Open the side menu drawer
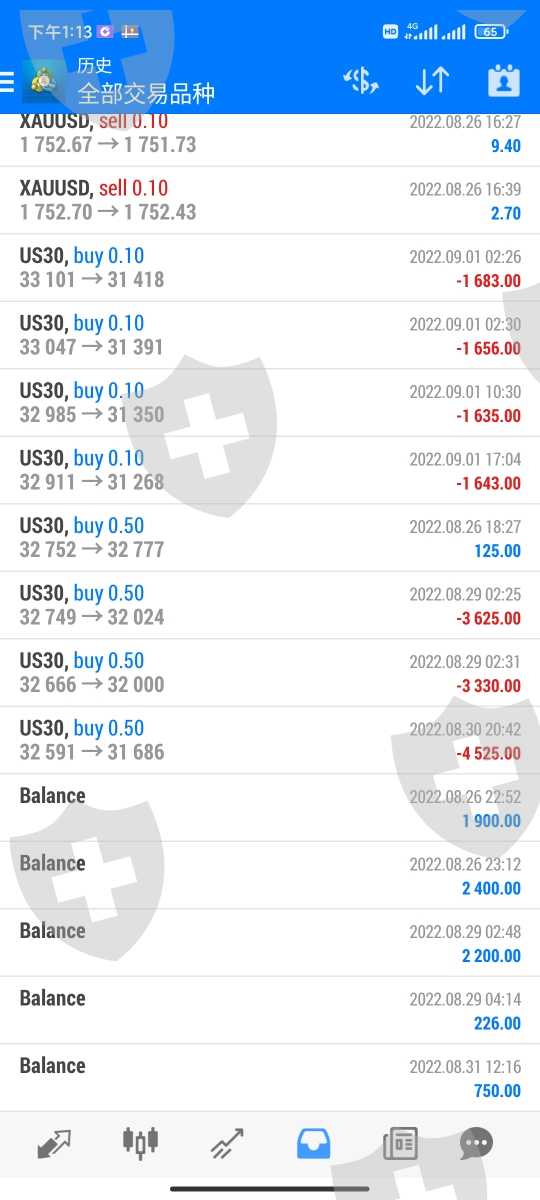The height and width of the screenshot is (1200, 540). (x=7, y=81)
